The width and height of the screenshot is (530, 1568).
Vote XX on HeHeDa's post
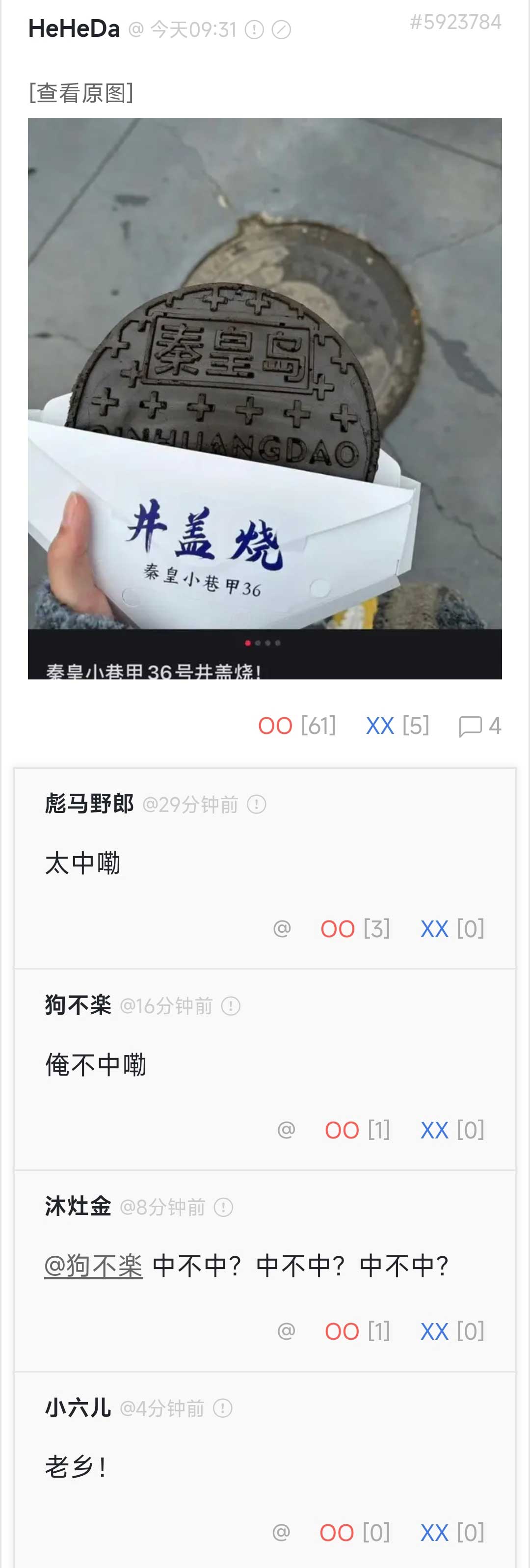pyautogui.click(x=380, y=726)
